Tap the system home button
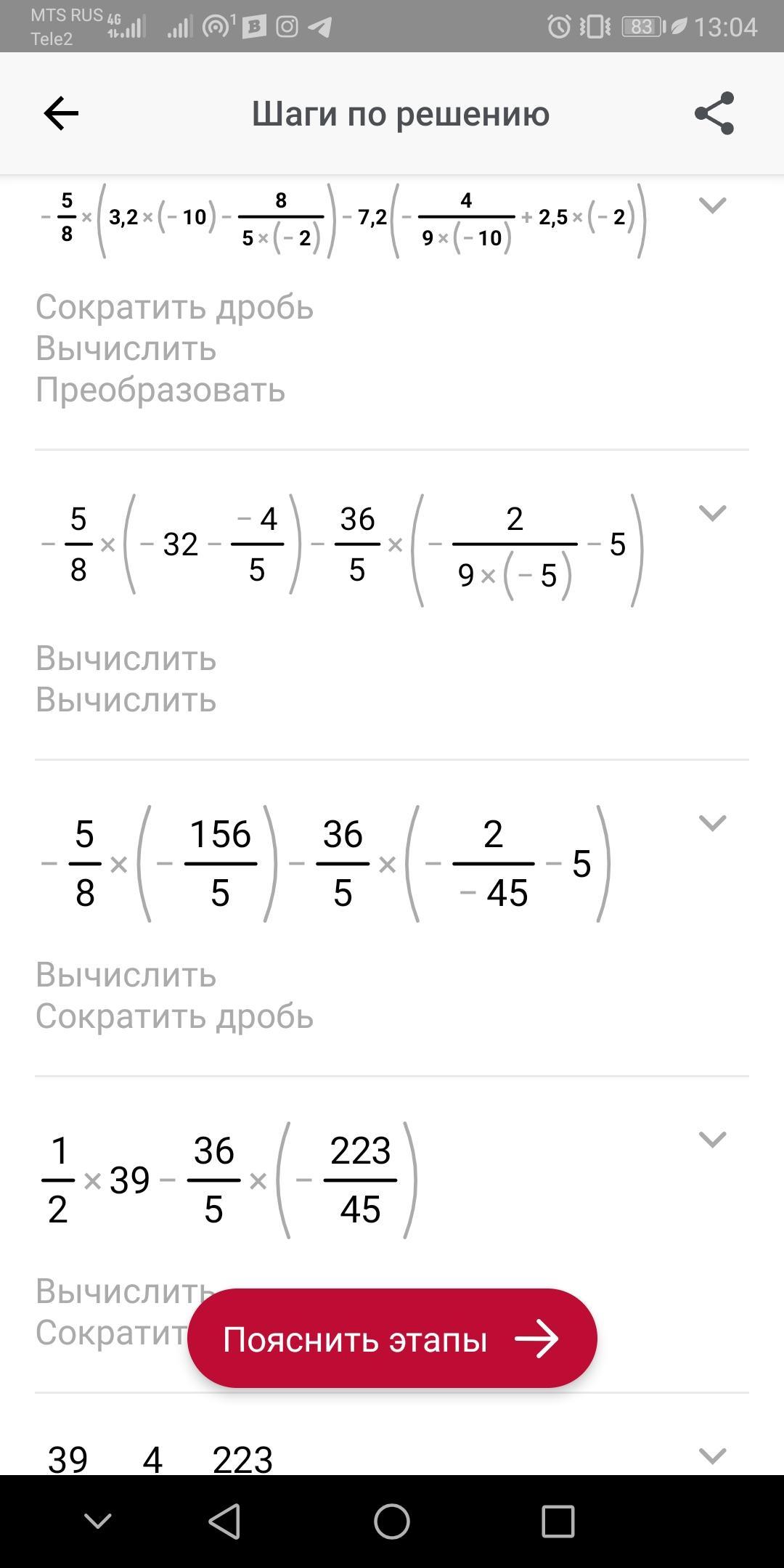 392,1521
